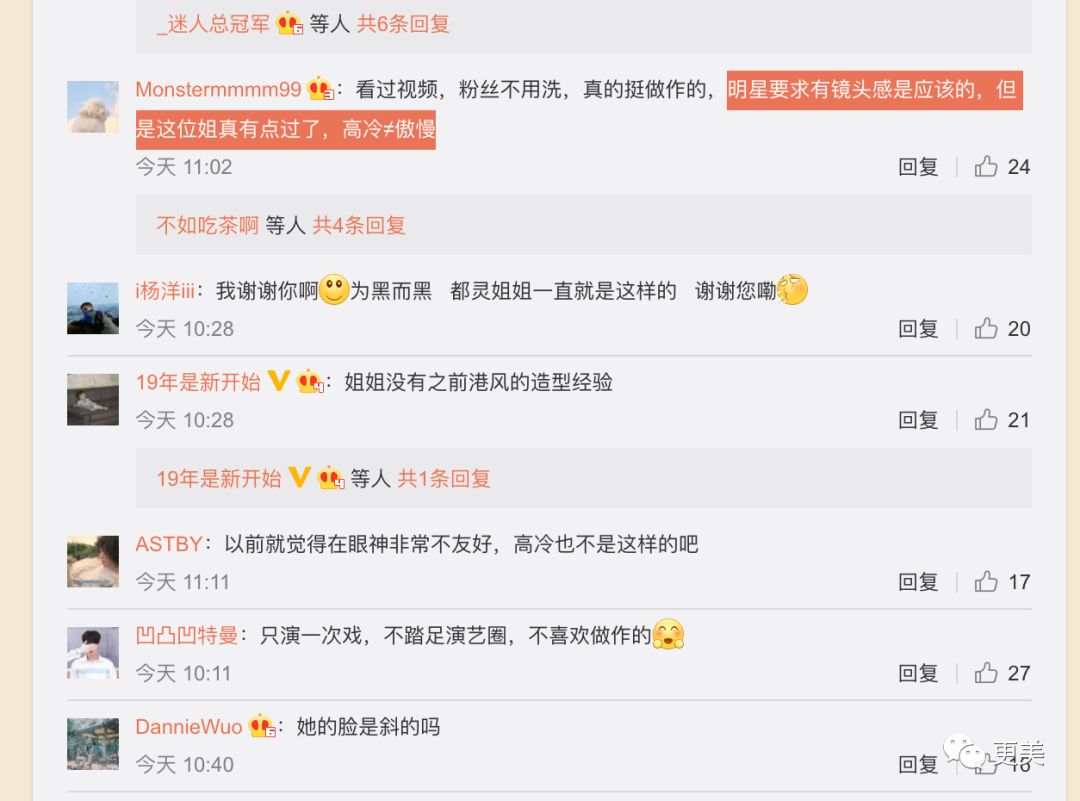Reply to ASTBY's comment
The image size is (1080, 801).
[x=917, y=582]
